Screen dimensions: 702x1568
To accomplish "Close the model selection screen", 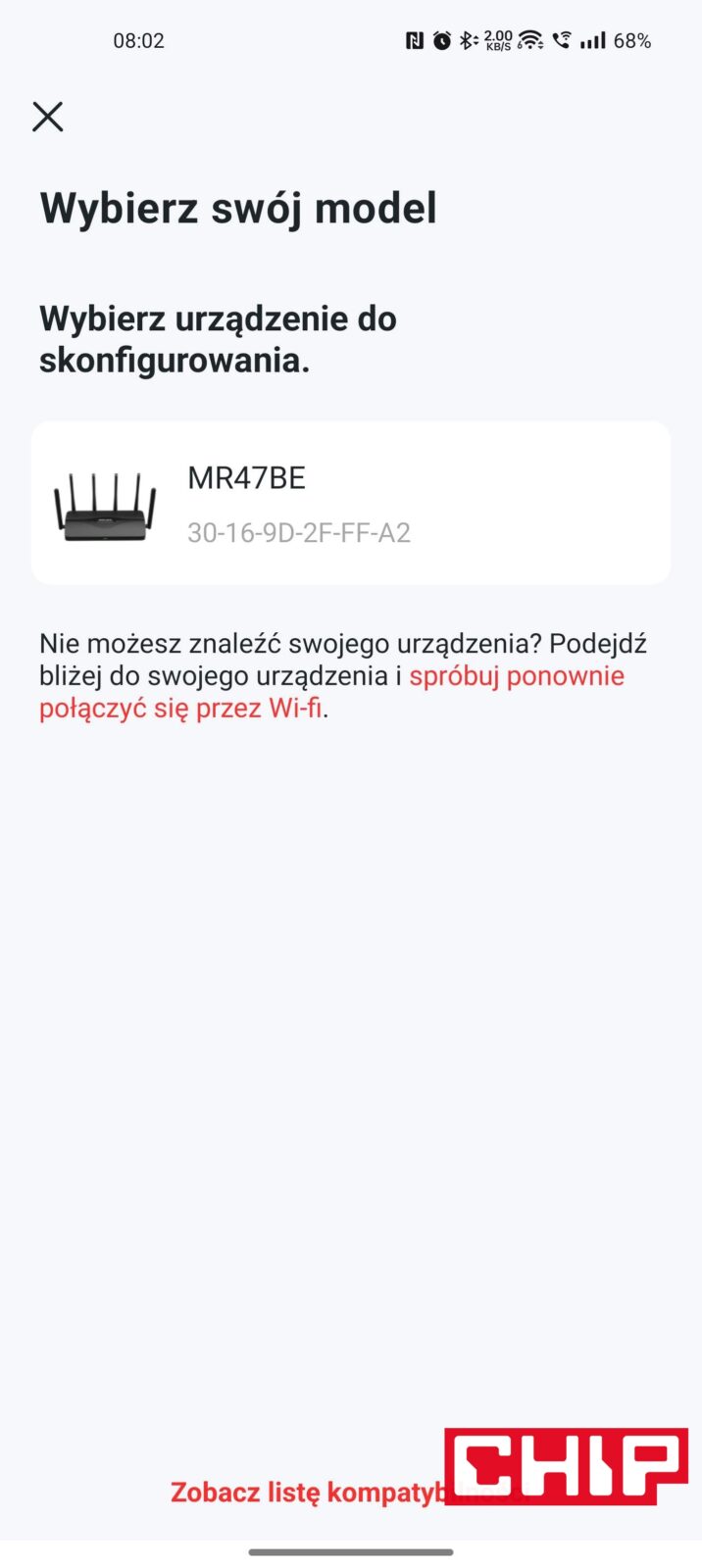I will [x=47, y=117].
